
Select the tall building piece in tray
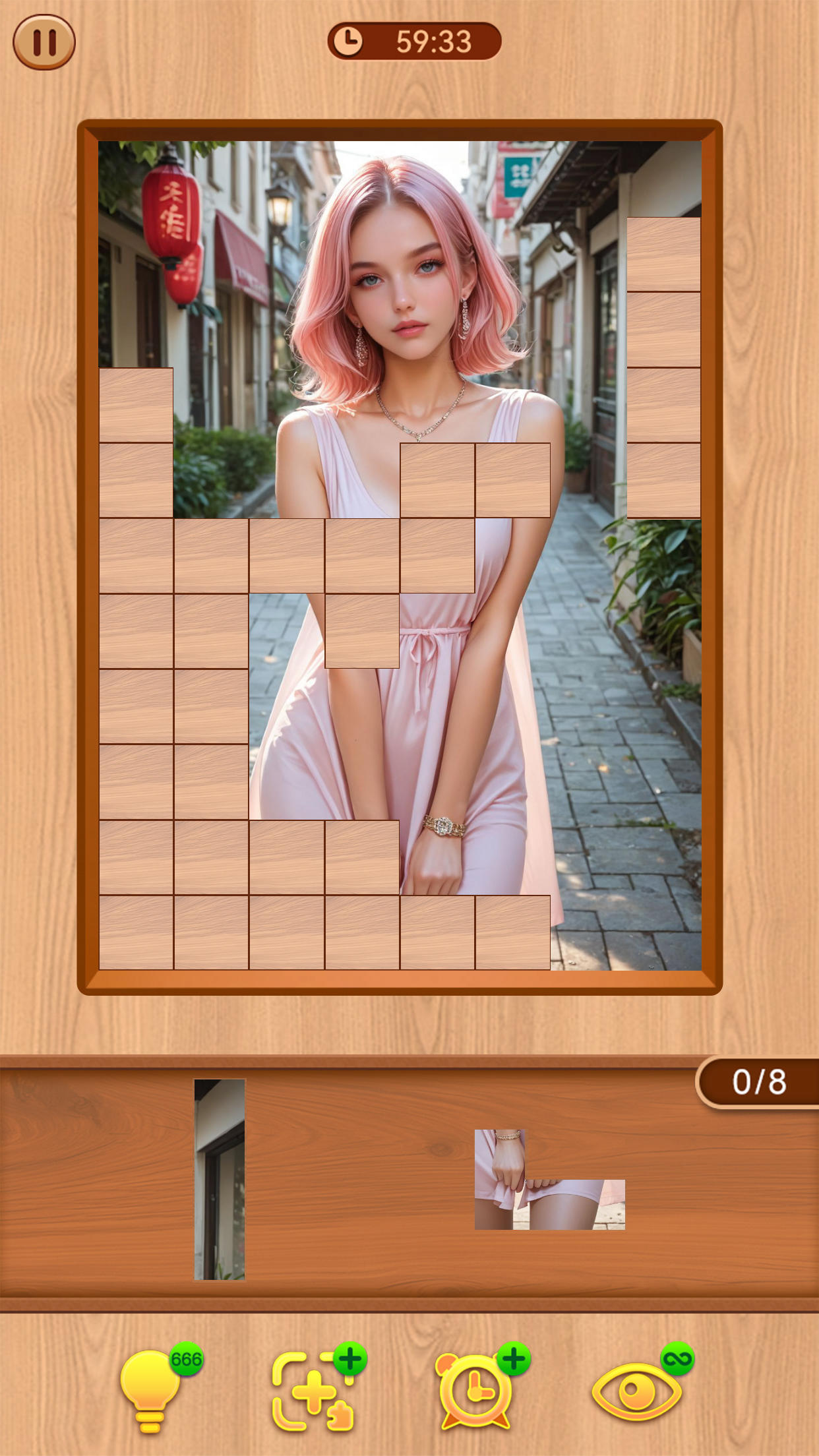point(220,1179)
